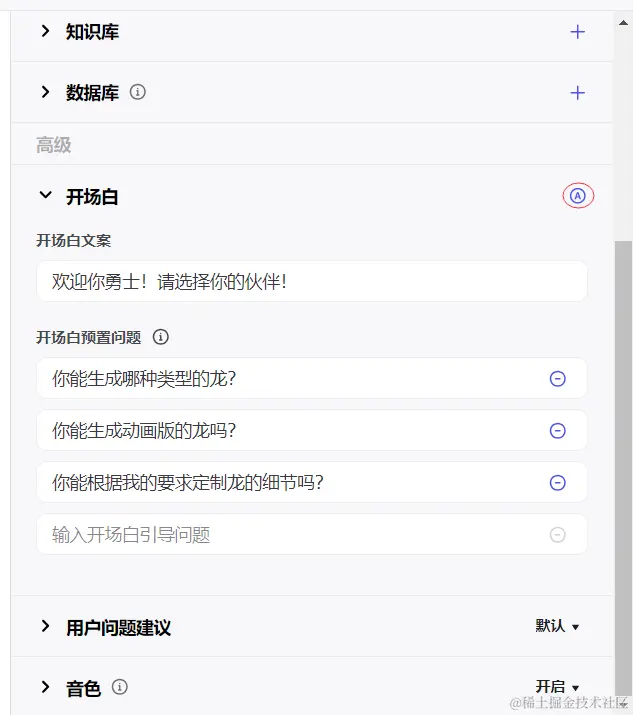Expand the 数据库 section
Viewport: 633px width, 715px height.
45,92
